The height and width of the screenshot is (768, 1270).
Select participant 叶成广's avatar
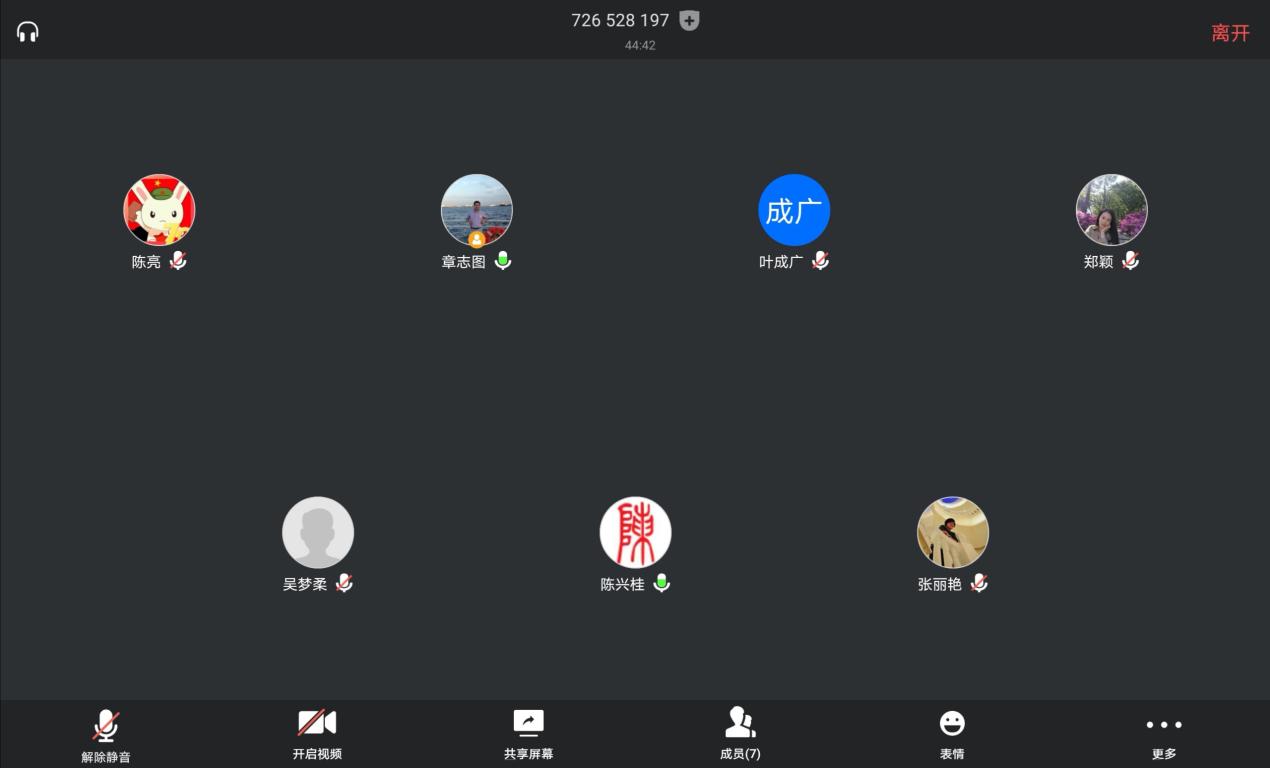[x=794, y=210]
